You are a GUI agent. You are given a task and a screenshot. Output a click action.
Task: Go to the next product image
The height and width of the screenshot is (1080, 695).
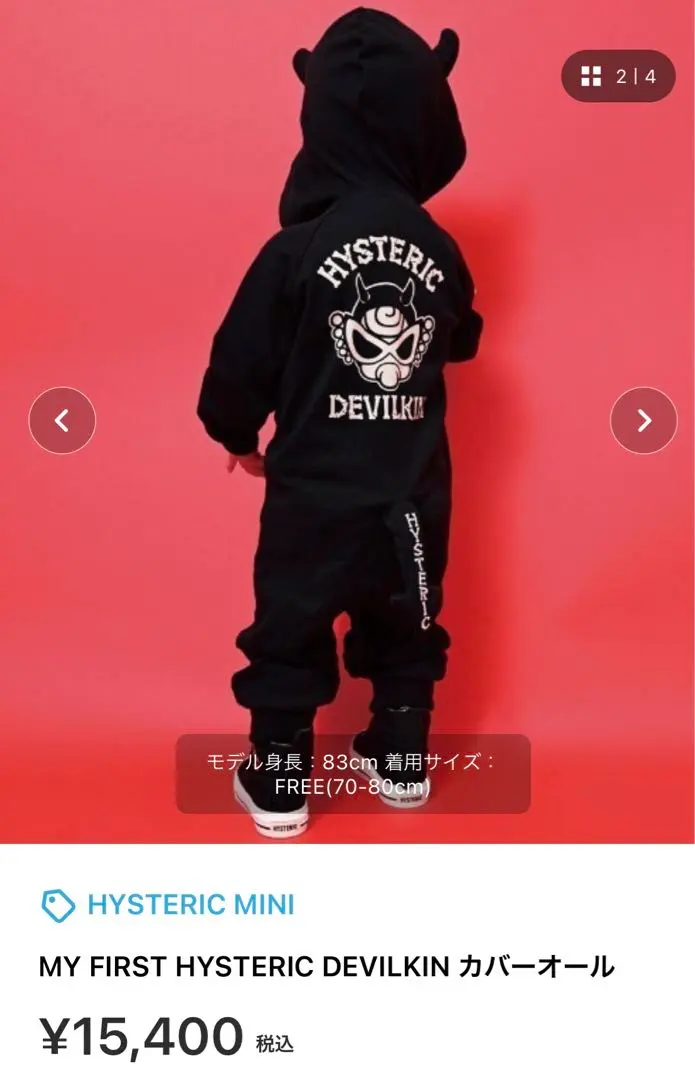[643, 420]
